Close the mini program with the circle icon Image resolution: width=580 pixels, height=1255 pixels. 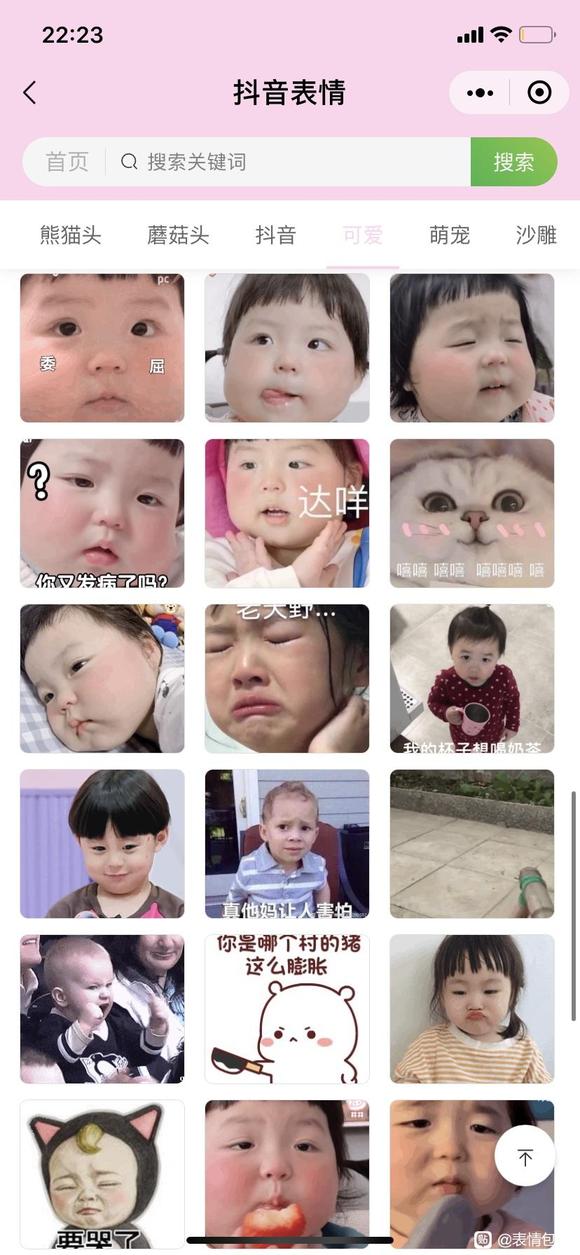[539, 93]
